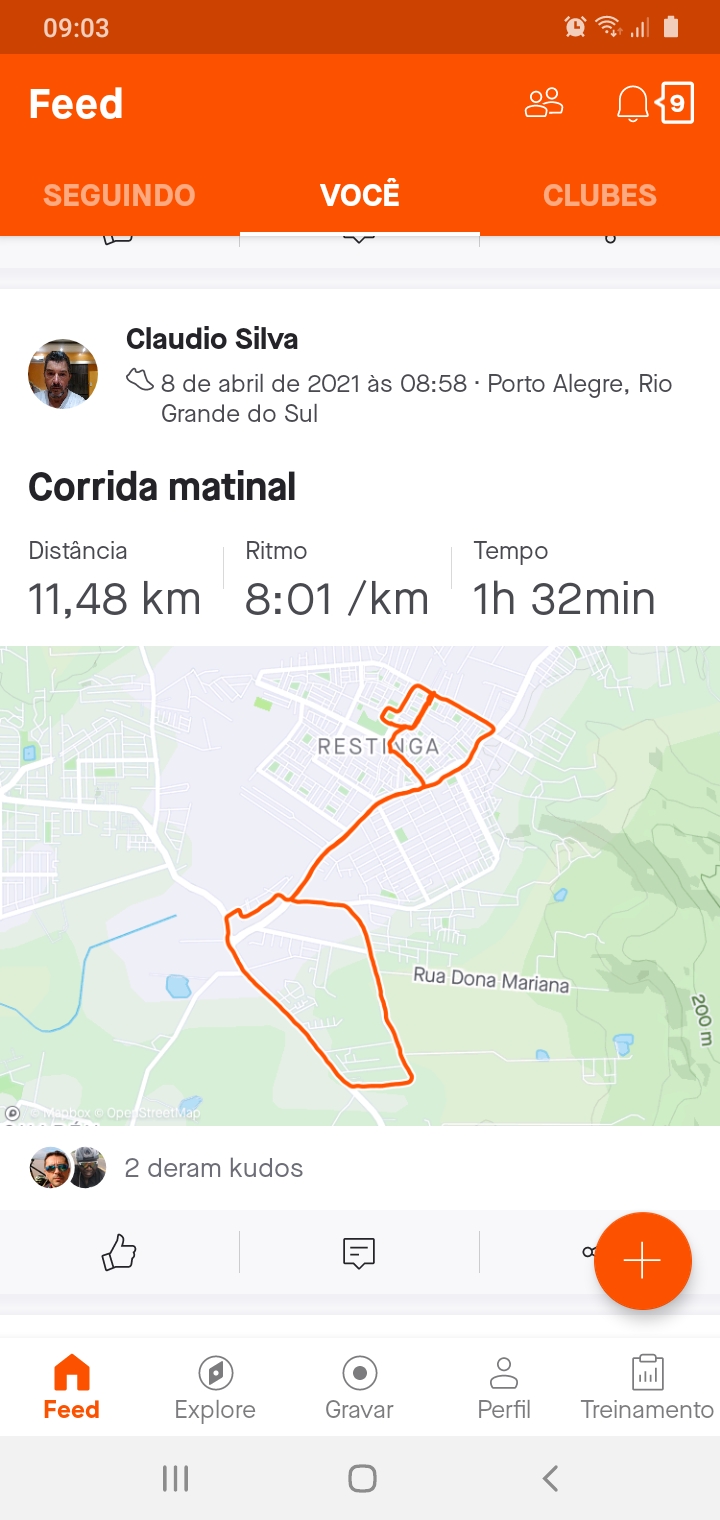Open the Gravar record tab
The width and height of the screenshot is (720, 1520).
tap(359, 1388)
